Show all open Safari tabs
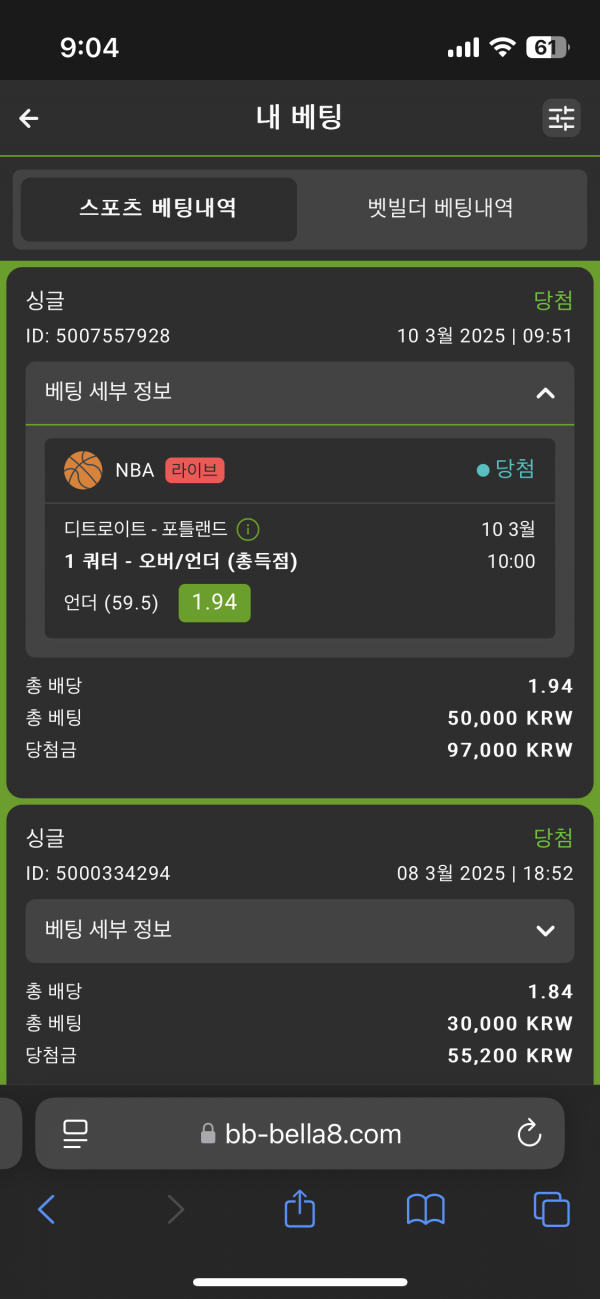 click(x=551, y=1210)
